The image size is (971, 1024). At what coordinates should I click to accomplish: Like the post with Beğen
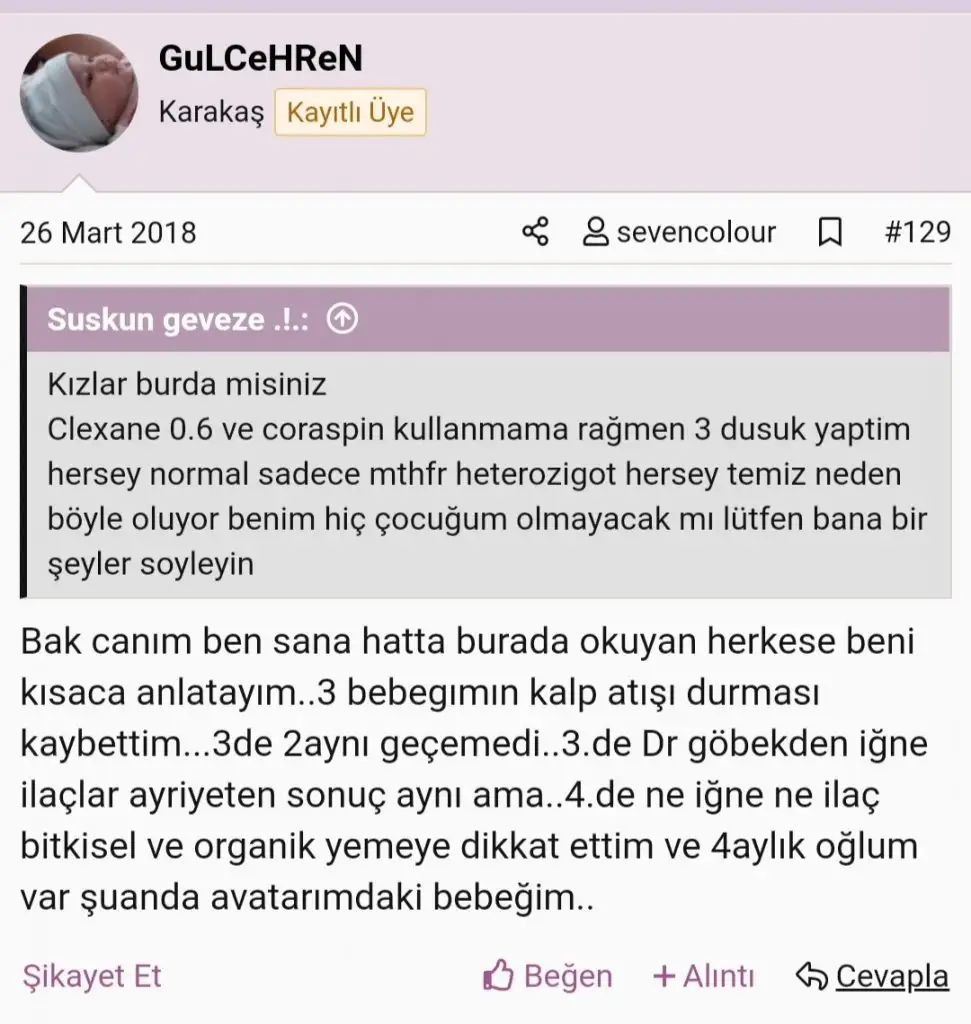coord(547,976)
